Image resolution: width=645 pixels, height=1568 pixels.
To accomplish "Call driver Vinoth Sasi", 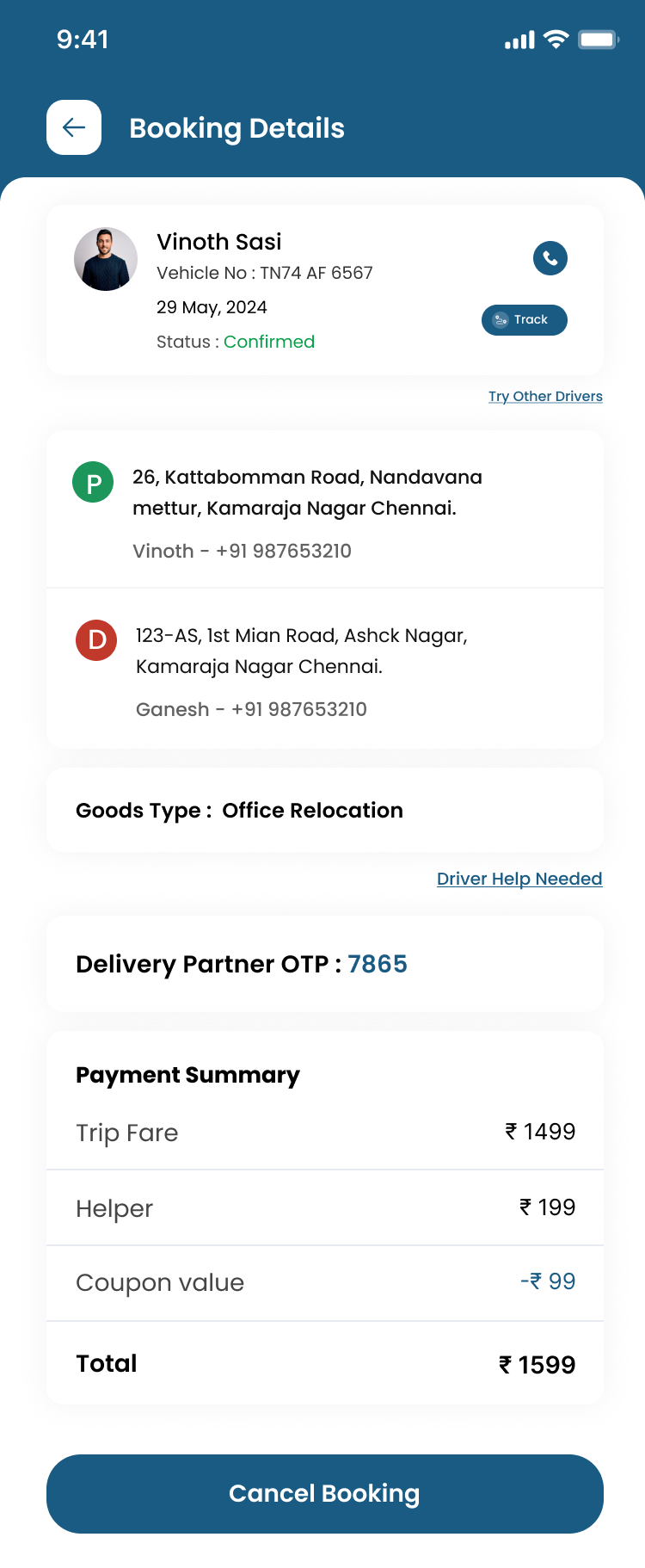I will click(550, 257).
